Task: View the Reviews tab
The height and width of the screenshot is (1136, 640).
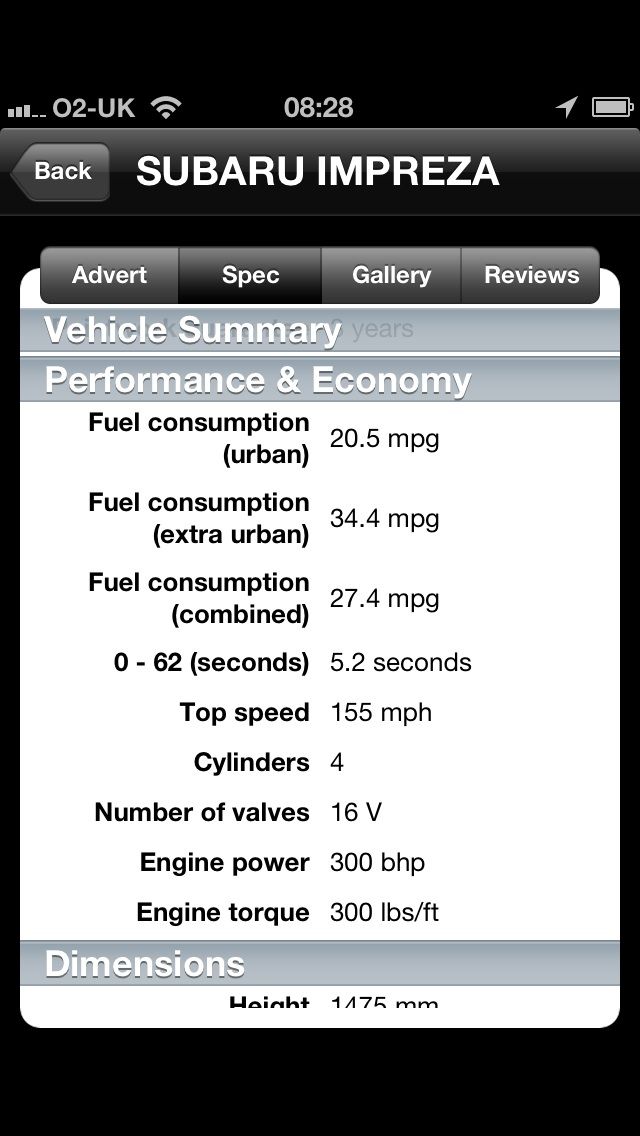Action: [531, 275]
